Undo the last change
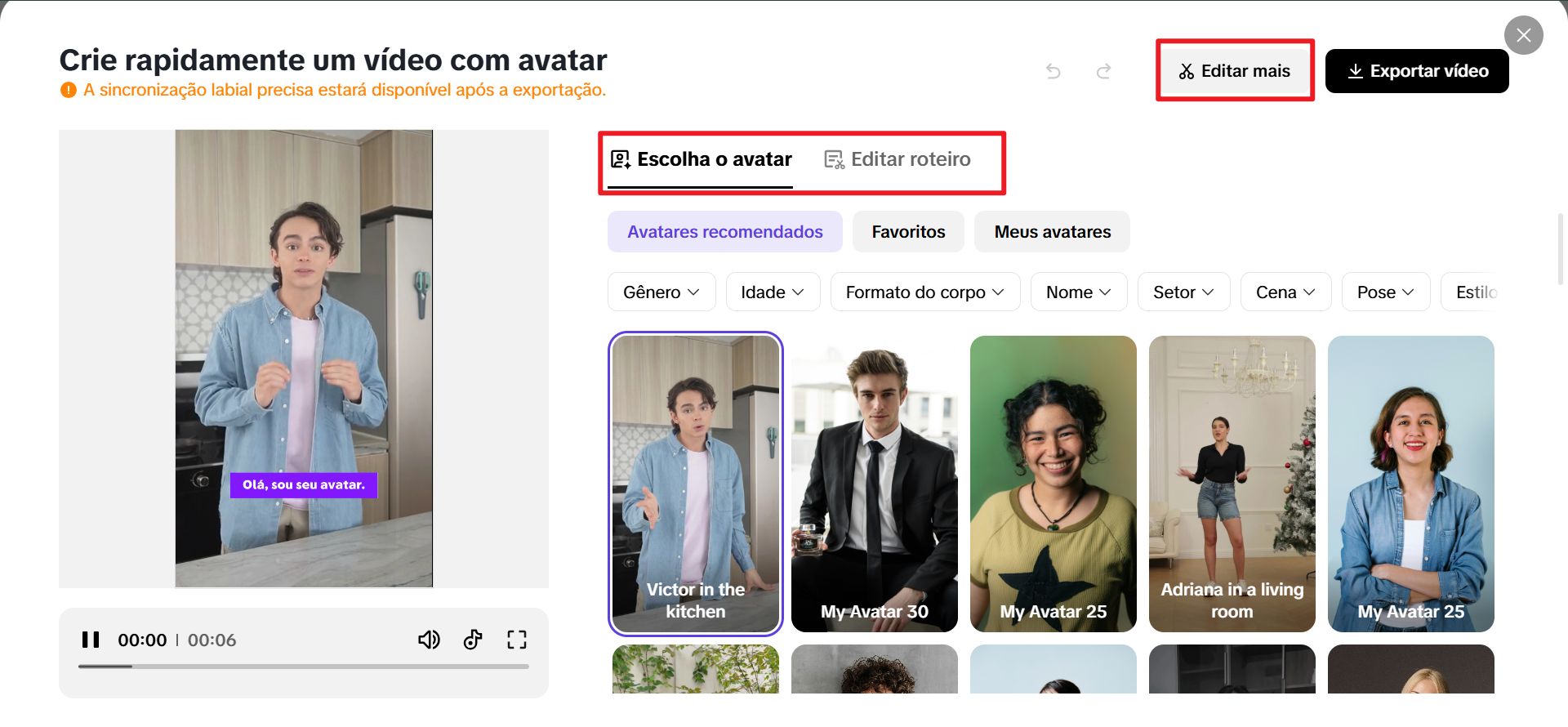 point(1053,72)
